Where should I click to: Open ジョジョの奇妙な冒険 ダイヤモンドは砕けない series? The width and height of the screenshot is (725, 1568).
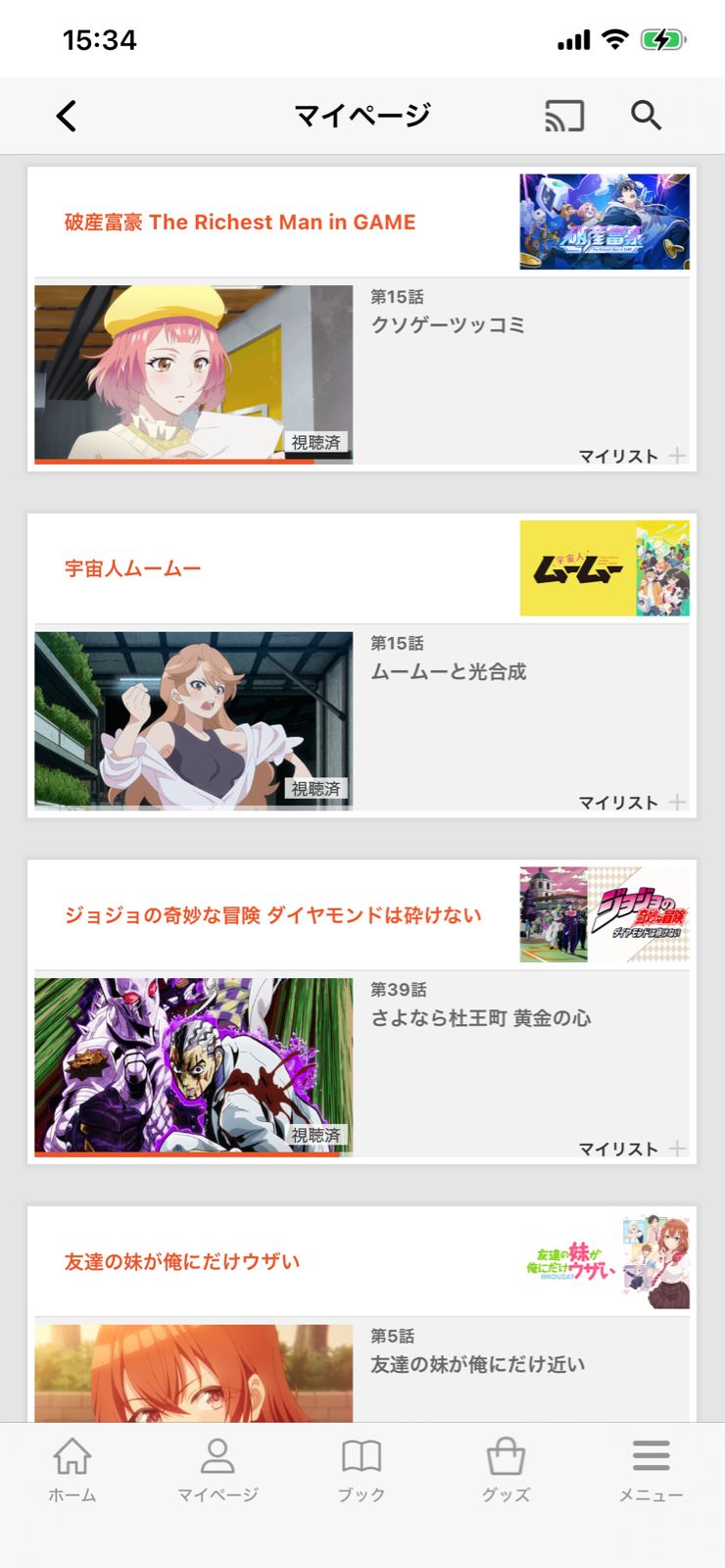click(x=273, y=915)
